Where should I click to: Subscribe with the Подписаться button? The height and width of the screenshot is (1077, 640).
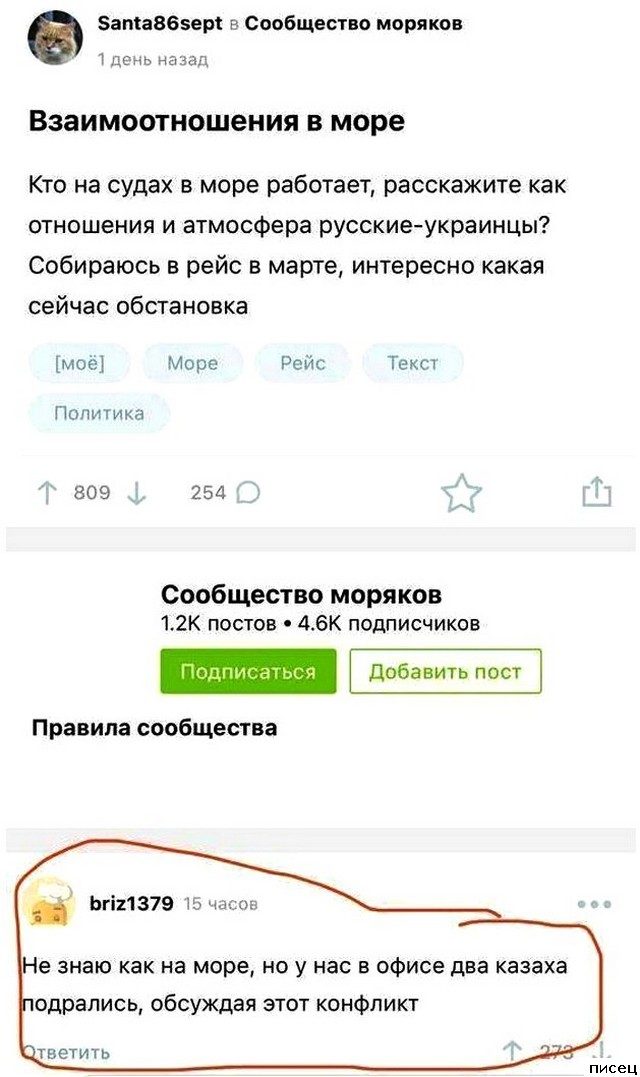(x=248, y=671)
